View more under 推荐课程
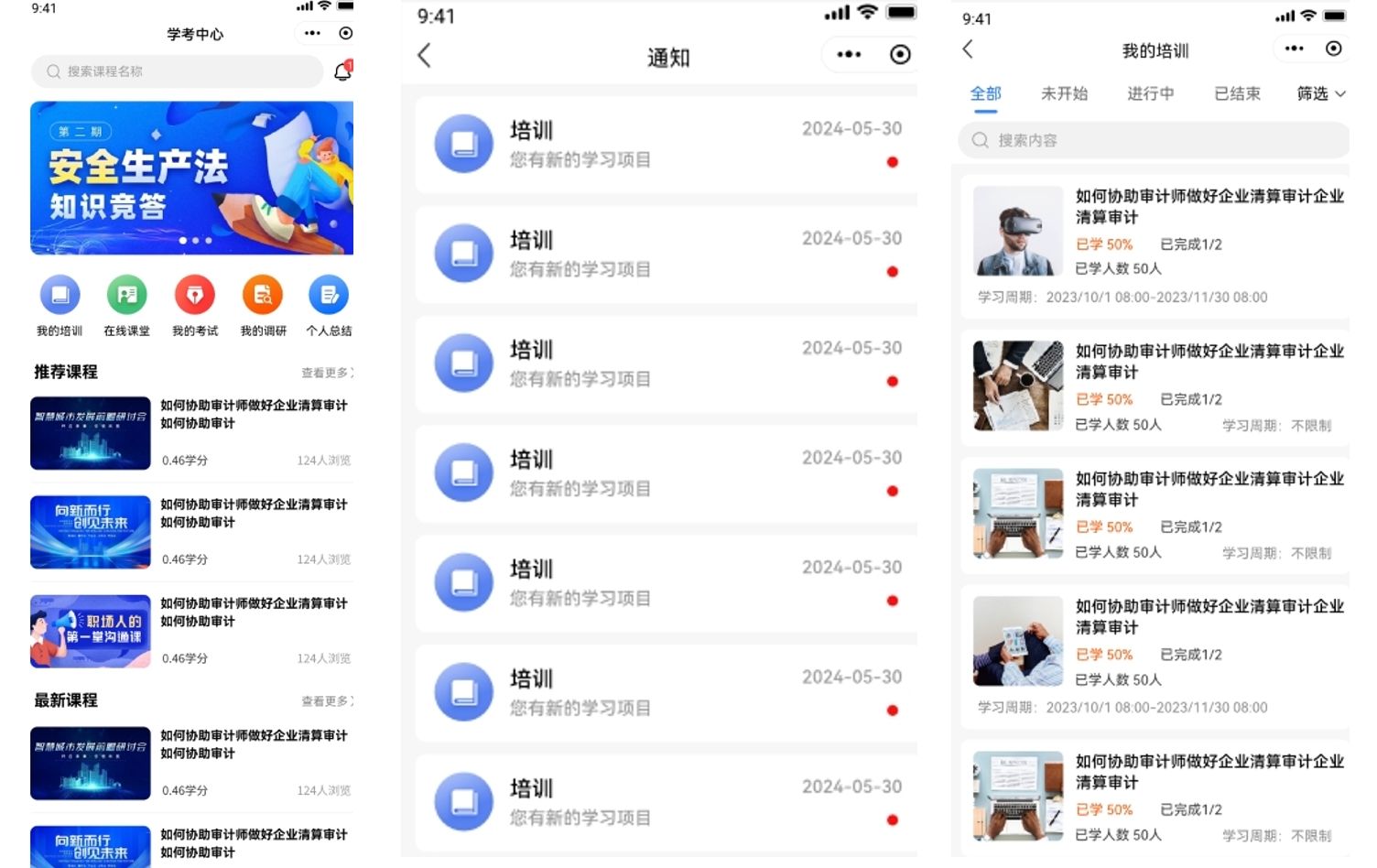The image size is (1377, 868). (326, 373)
